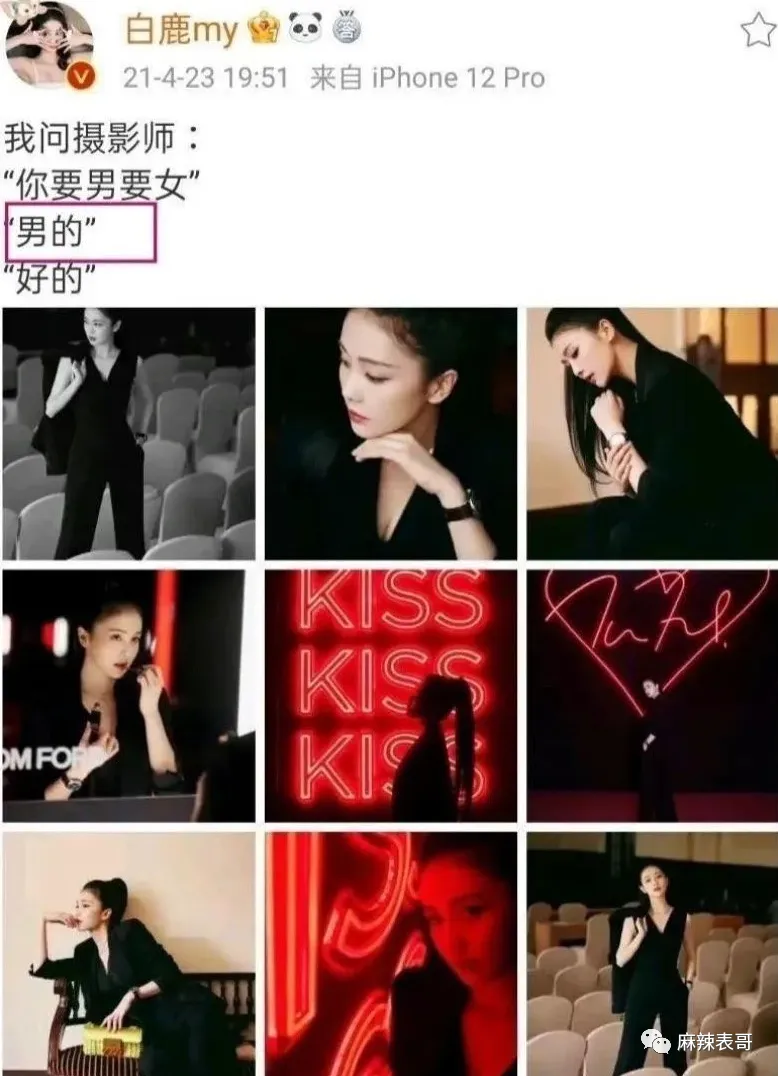Open the neon heart signature photo

652,696
